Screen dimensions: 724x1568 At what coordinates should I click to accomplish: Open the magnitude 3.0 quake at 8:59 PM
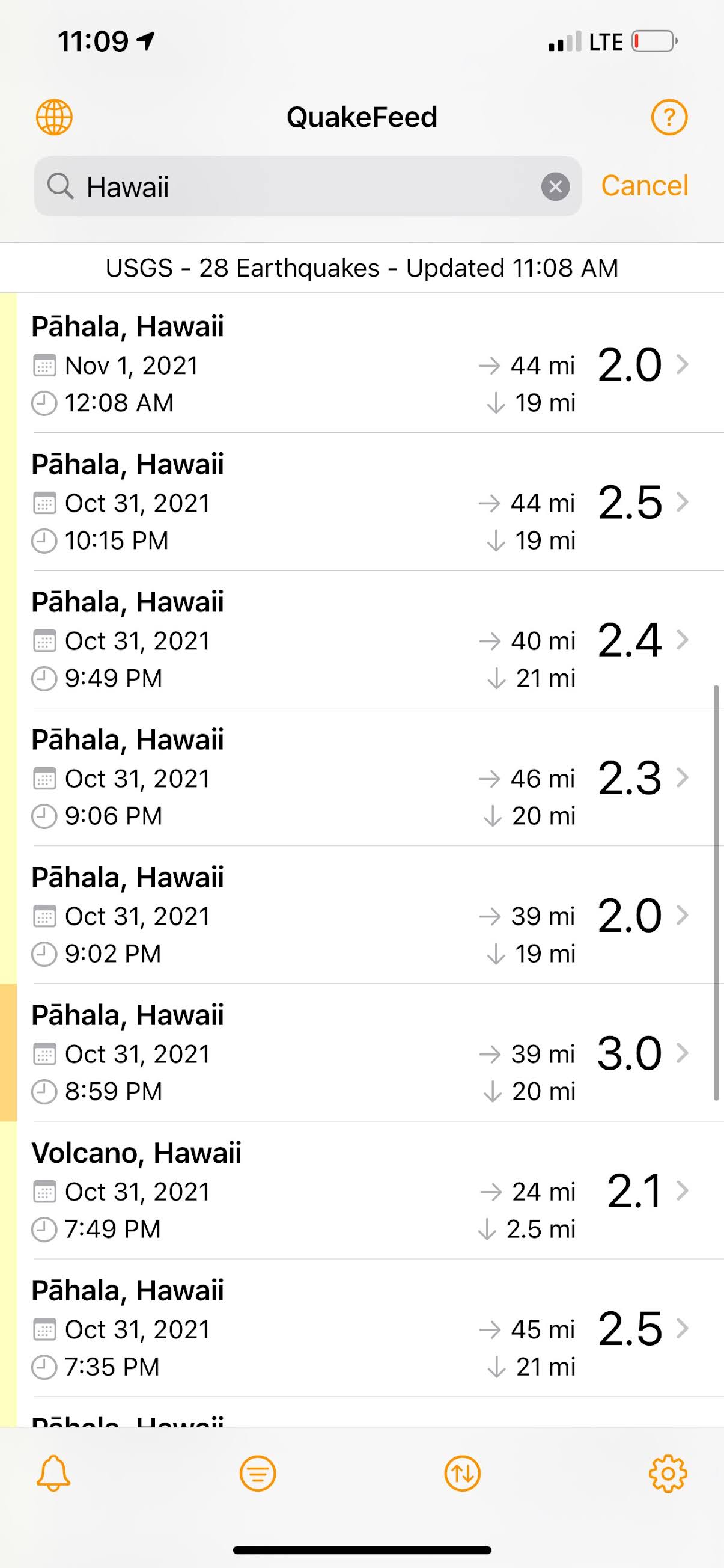[x=362, y=1052]
